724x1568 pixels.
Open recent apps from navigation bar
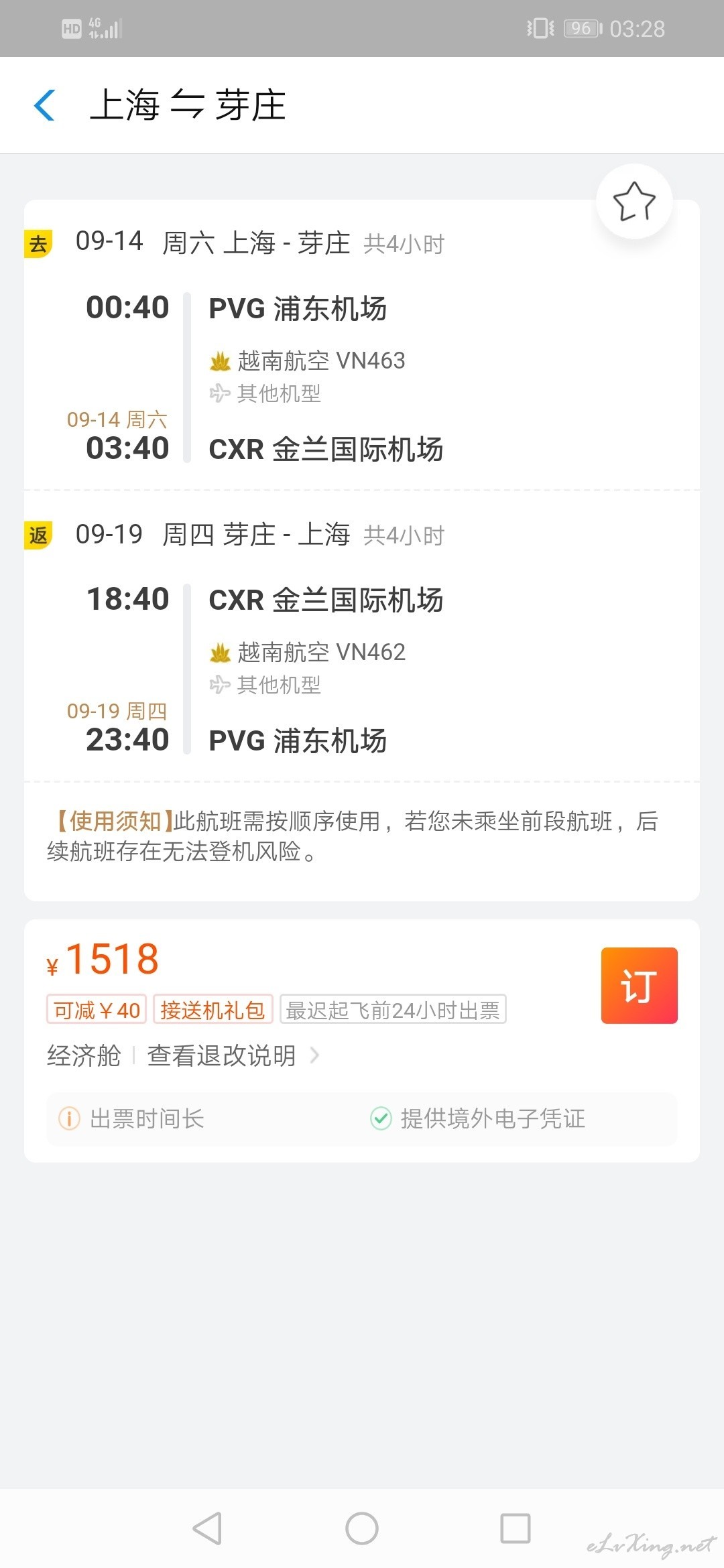[516, 1528]
